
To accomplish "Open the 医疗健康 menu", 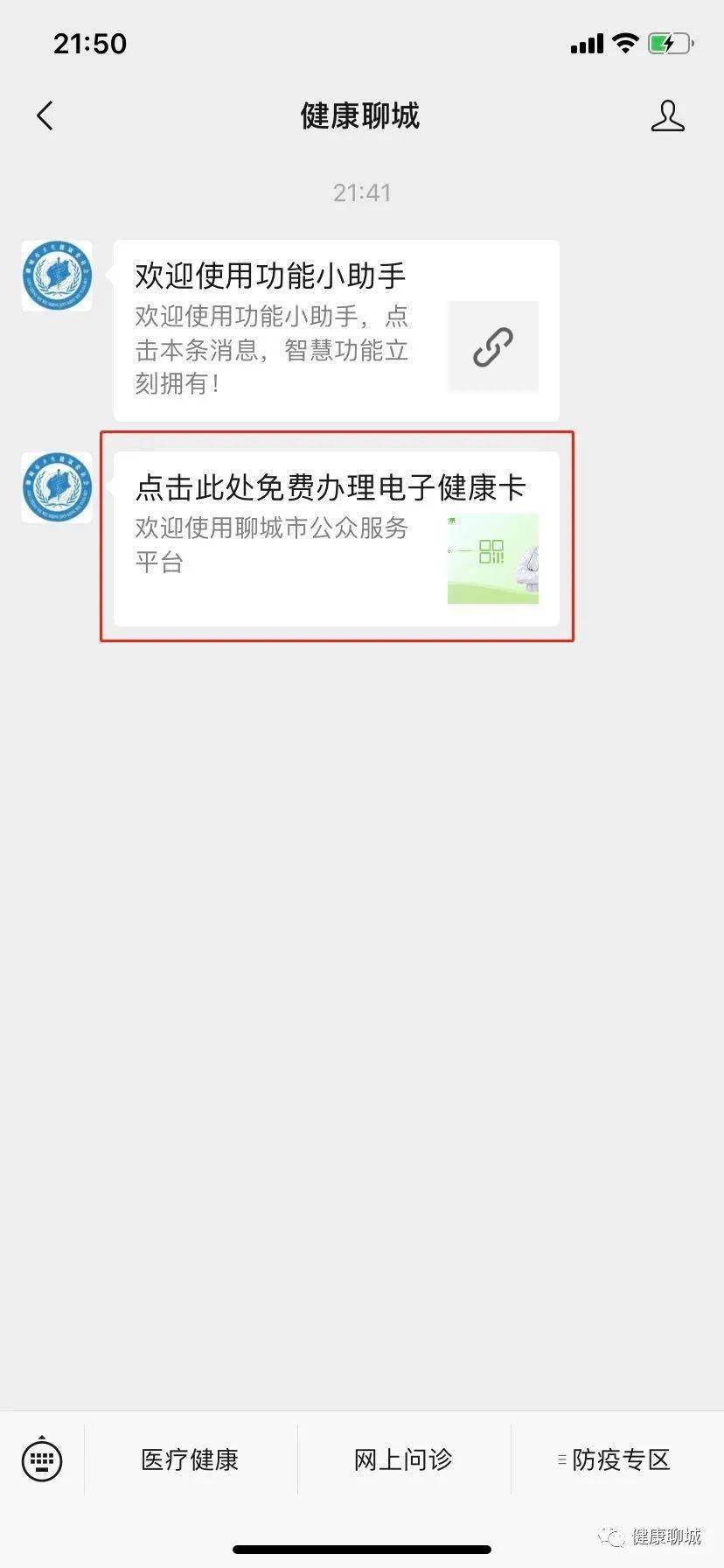I will tap(190, 1459).
